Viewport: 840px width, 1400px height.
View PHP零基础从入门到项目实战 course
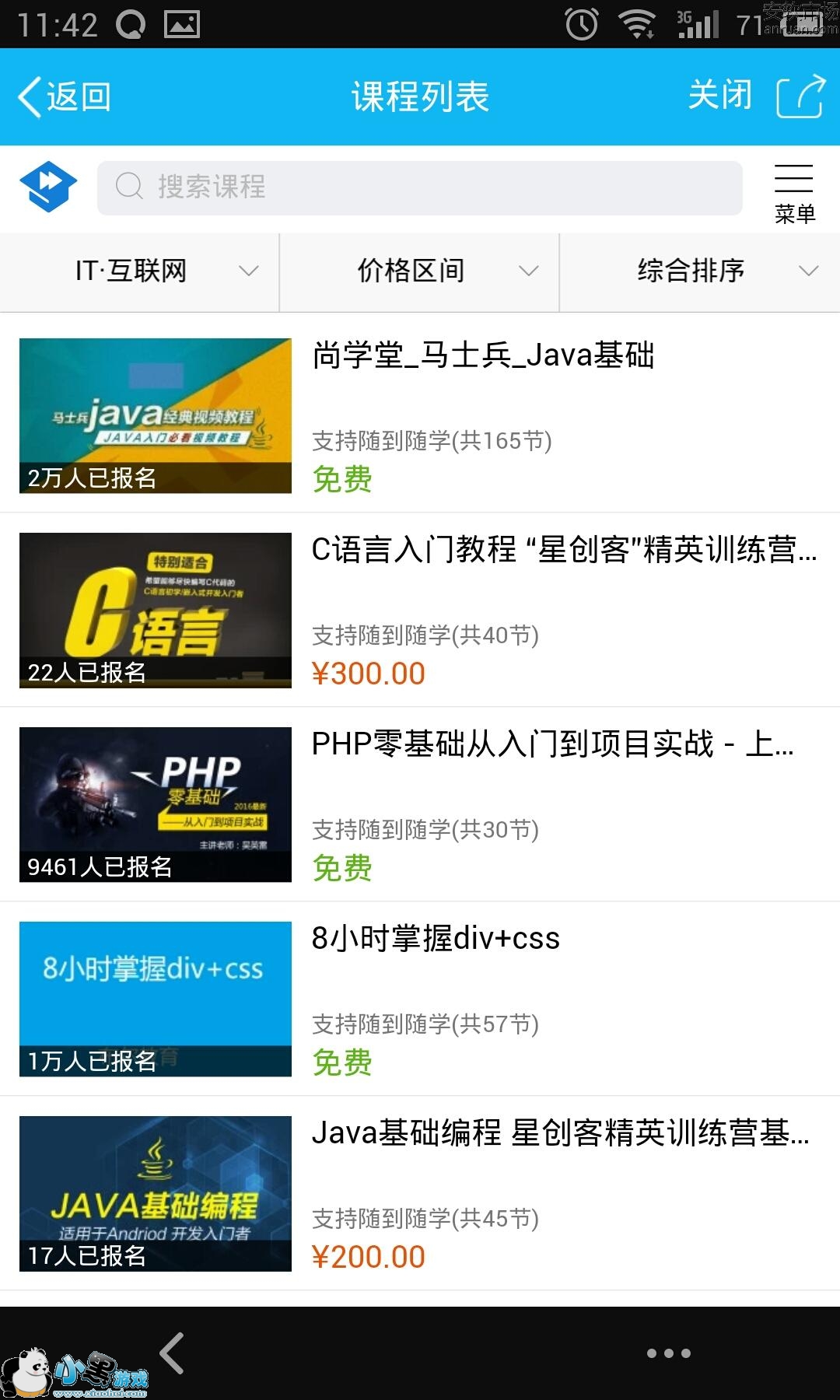point(552,745)
